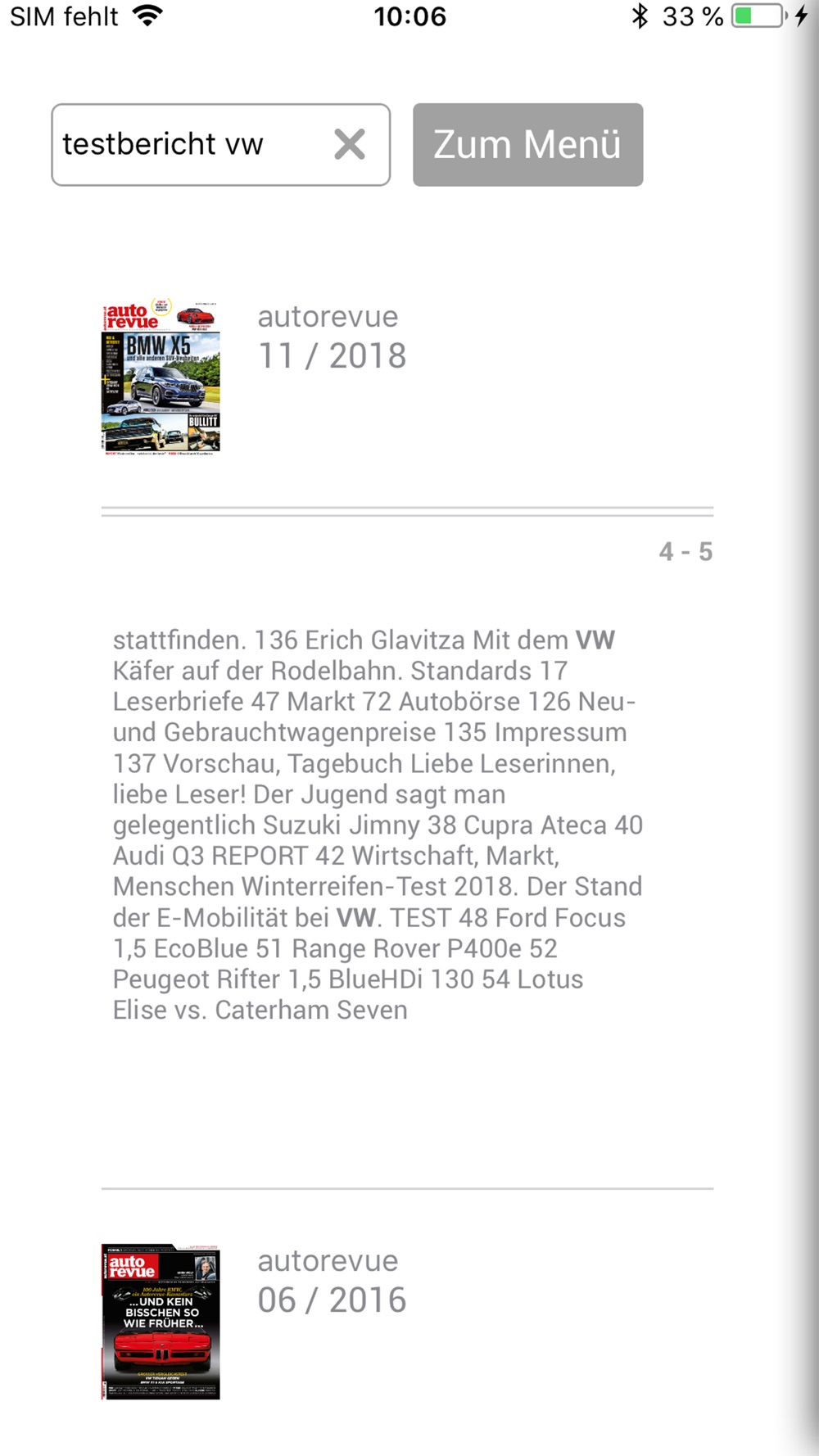
Task: Open the autorevue 11 / 2018 issue cover
Action: pos(161,377)
